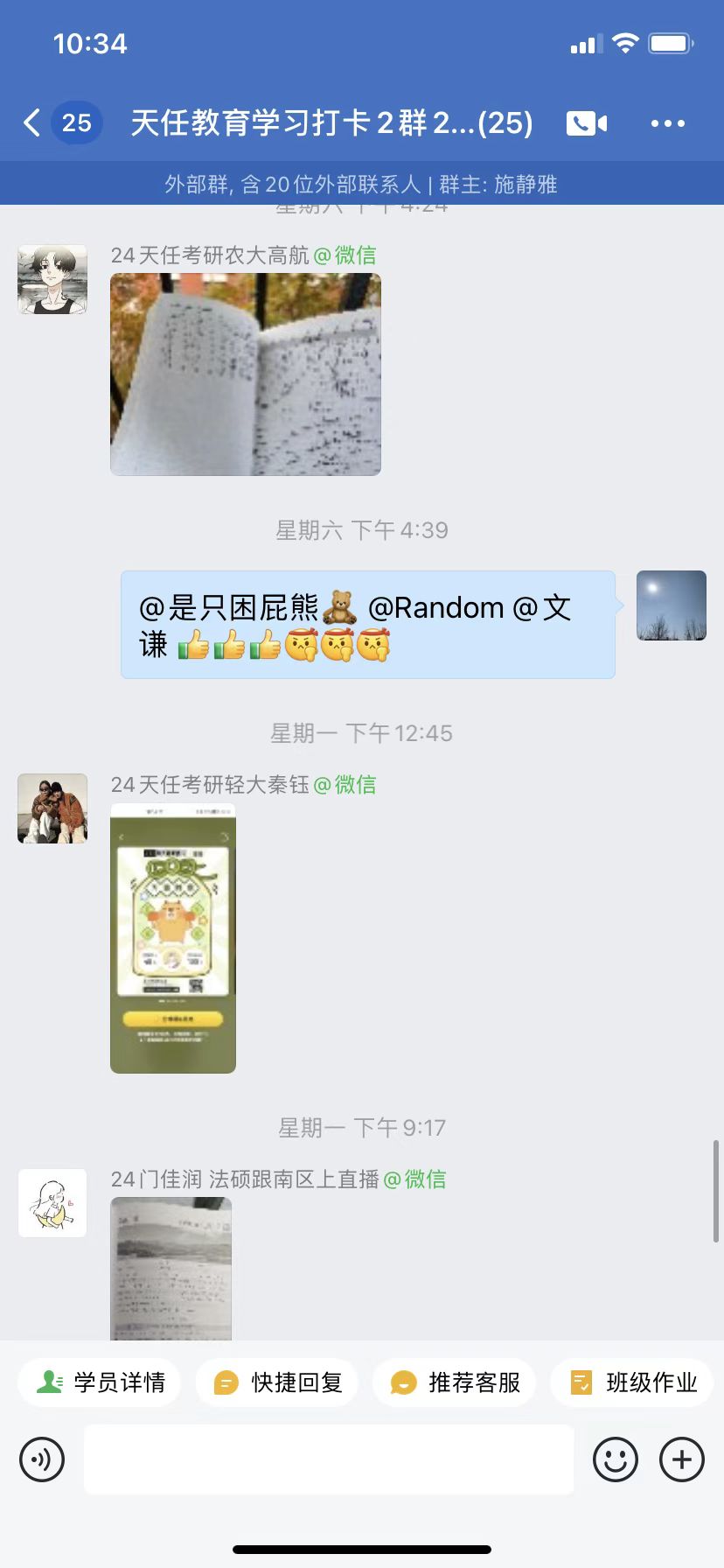View the green bear screenshot from 秦钰
This screenshot has height=1568, width=724.
173,938
